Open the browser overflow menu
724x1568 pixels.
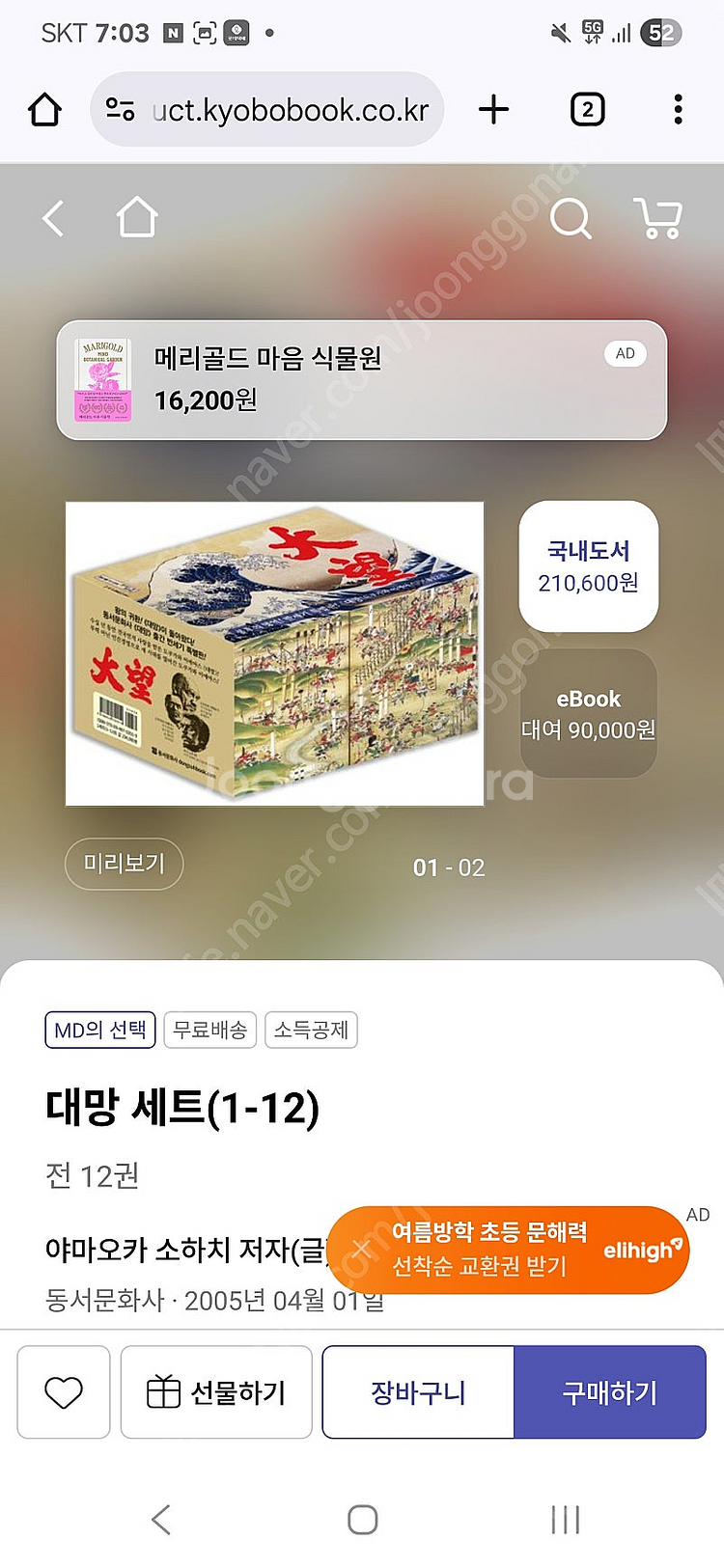678,110
